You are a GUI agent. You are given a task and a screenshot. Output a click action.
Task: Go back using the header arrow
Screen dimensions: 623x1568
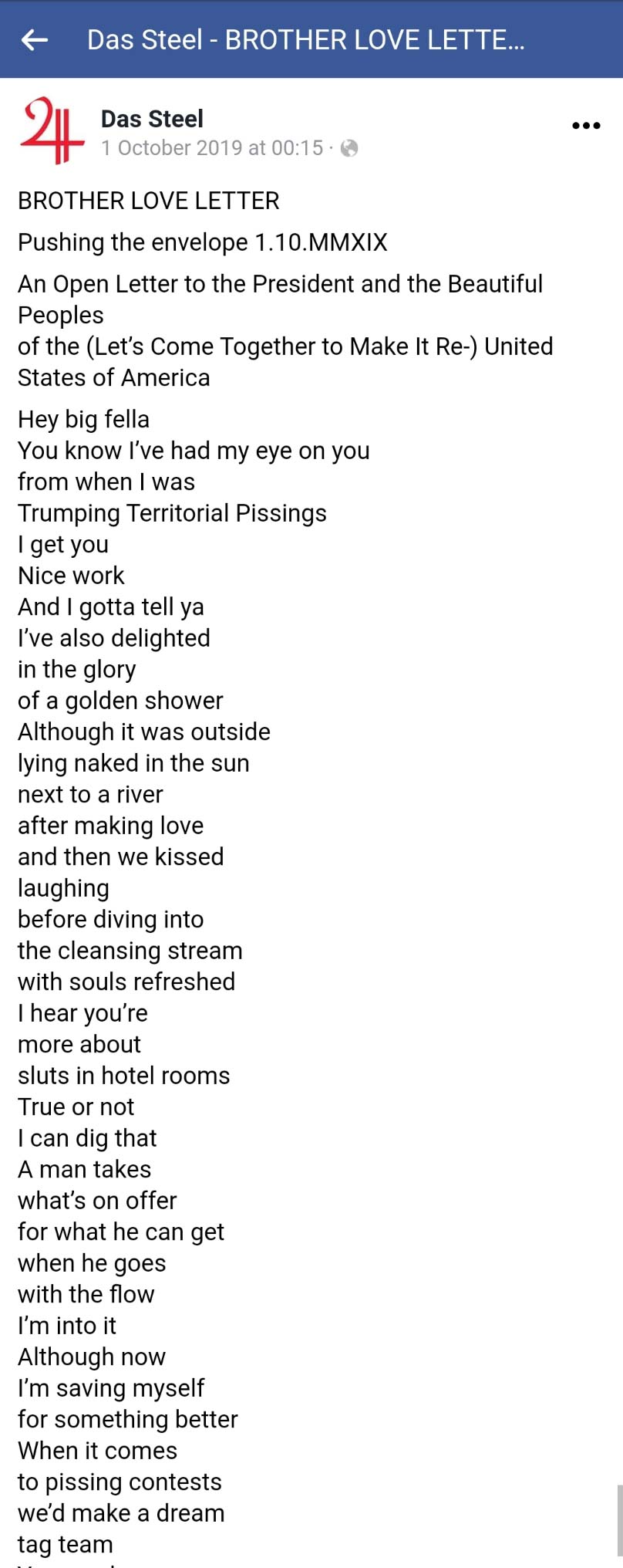point(35,39)
